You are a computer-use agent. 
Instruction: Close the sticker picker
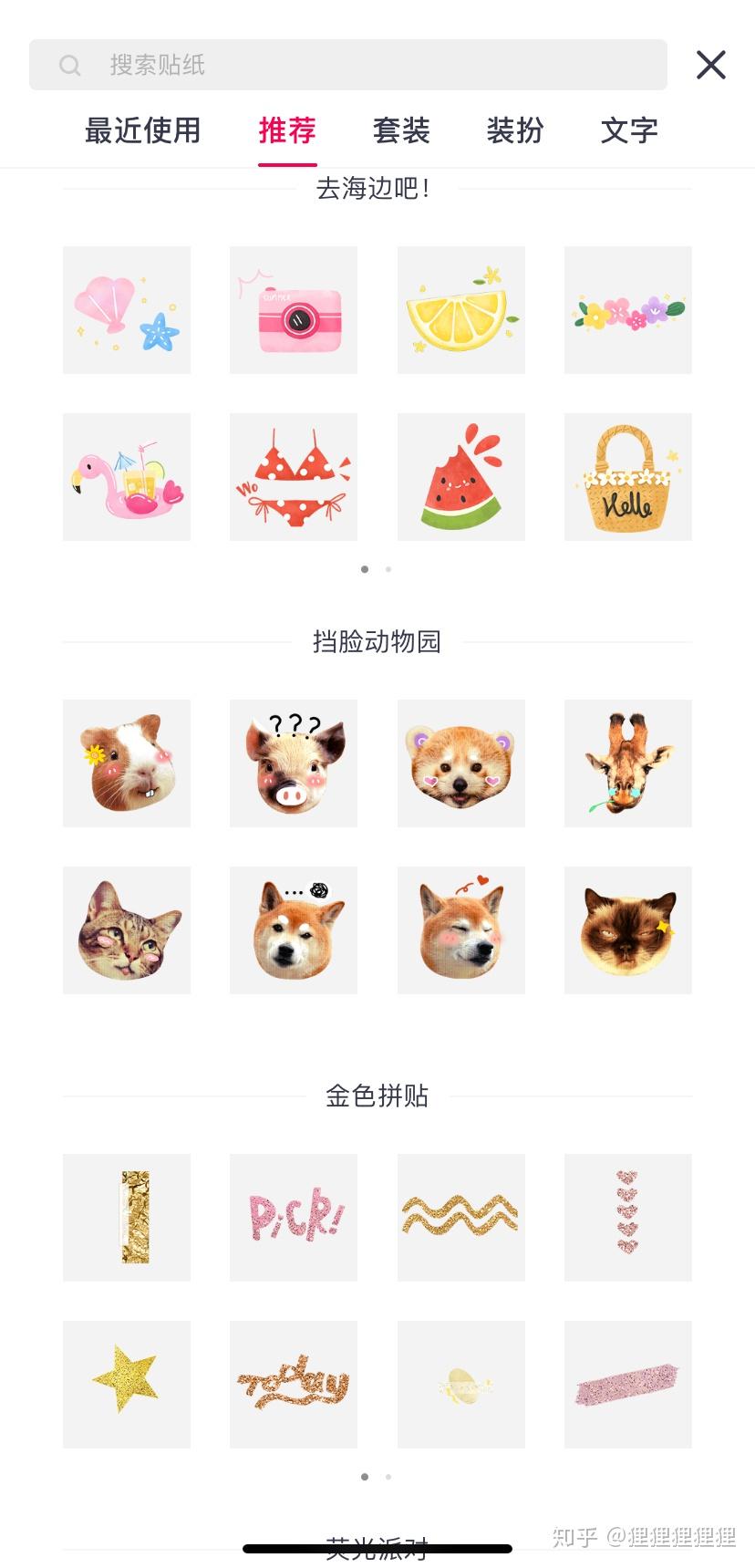[710, 65]
